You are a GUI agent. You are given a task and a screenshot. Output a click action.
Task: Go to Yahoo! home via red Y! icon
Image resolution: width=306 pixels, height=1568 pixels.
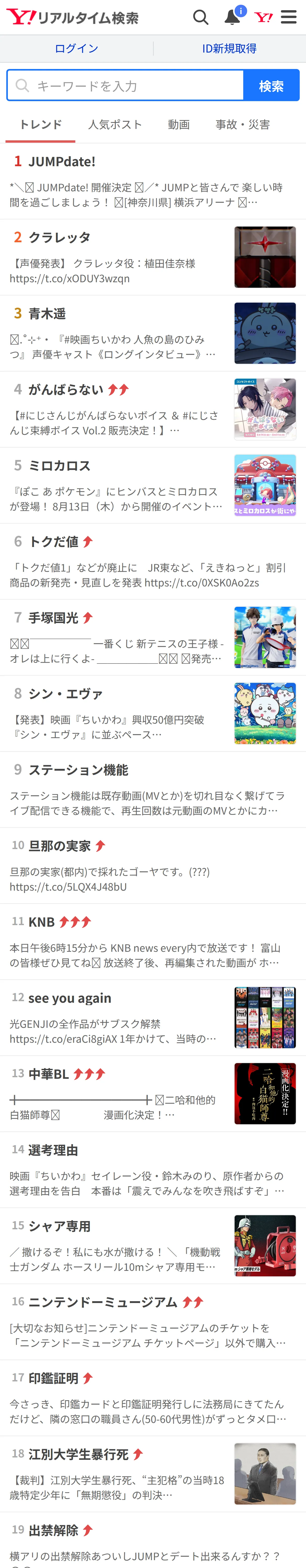[263, 17]
